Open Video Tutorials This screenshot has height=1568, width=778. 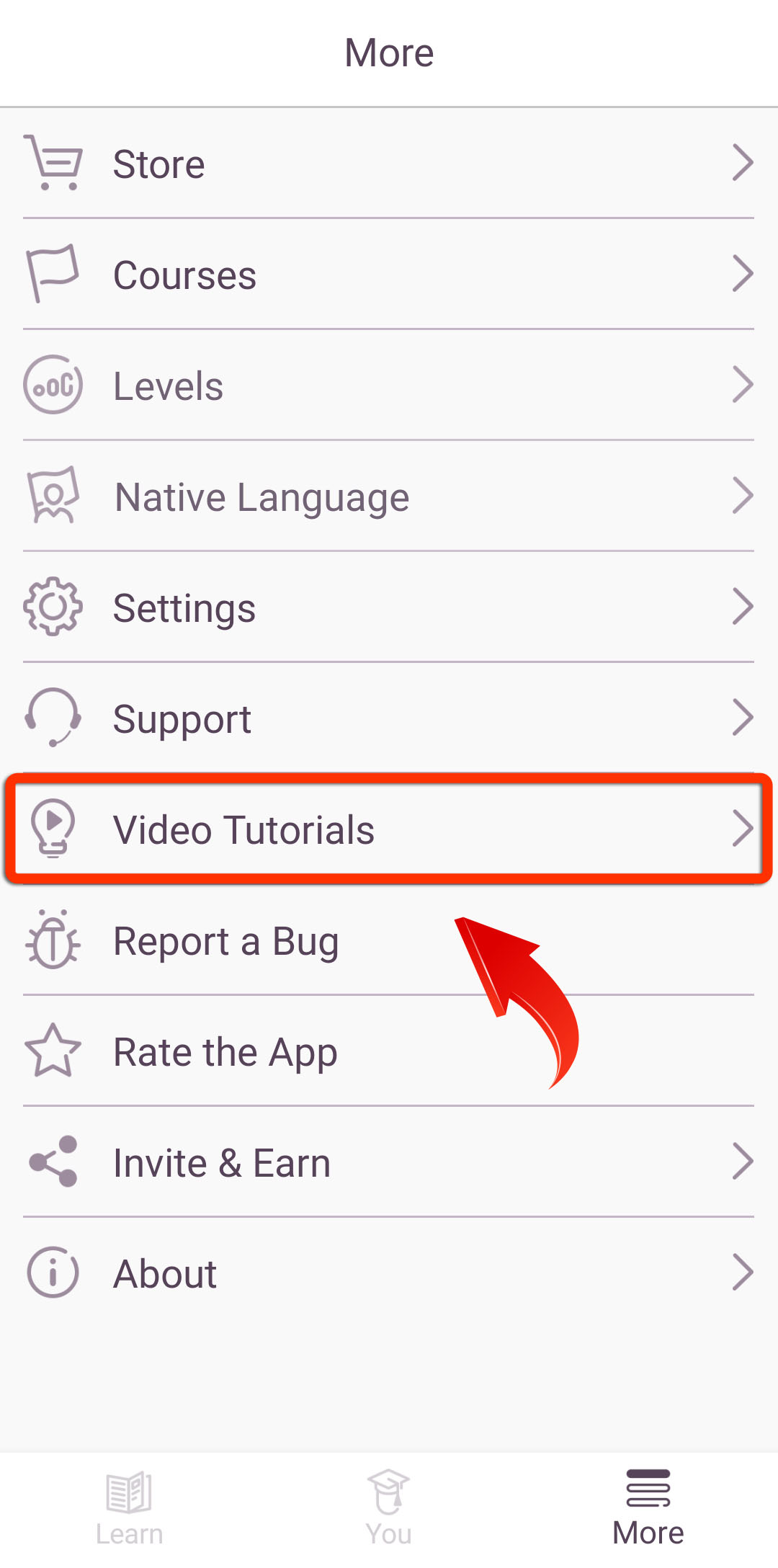point(389,829)
